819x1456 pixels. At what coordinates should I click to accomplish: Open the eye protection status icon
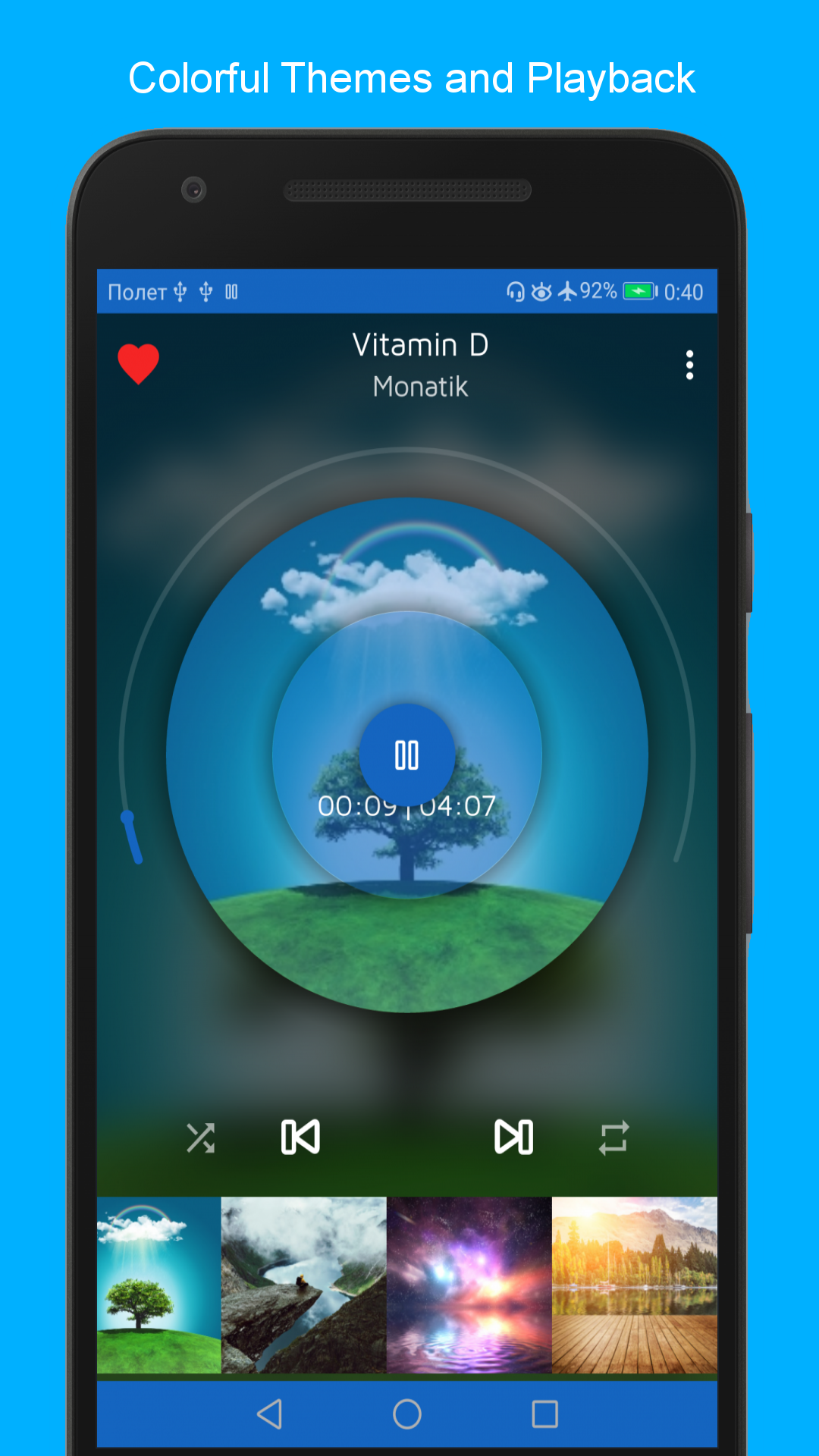(x=542, y=290)
